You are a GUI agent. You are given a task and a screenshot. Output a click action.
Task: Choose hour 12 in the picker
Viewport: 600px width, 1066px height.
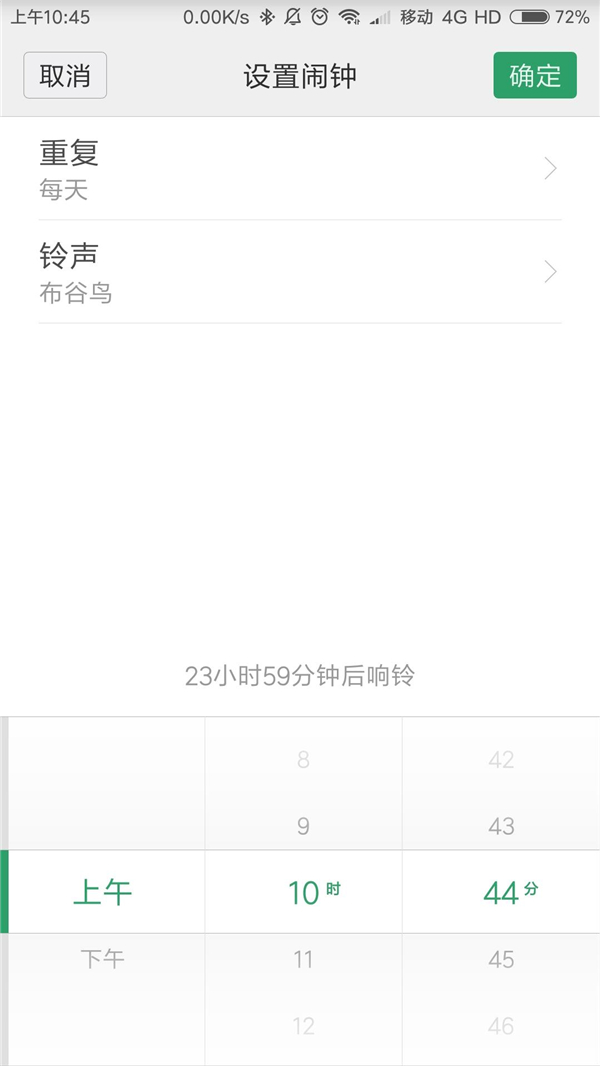point(303,1025)
